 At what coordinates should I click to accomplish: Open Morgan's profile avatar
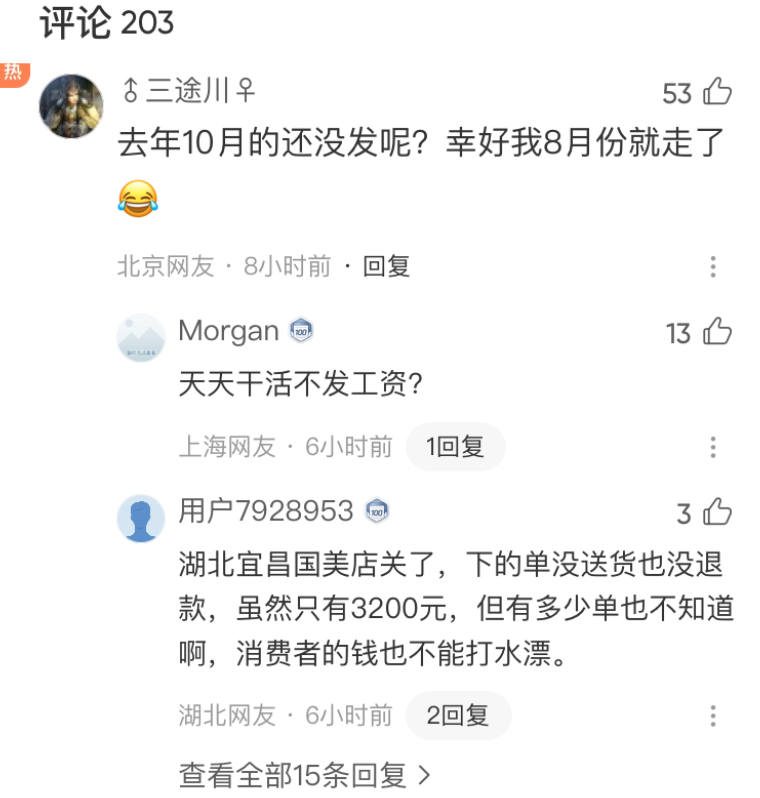[141, 338]
